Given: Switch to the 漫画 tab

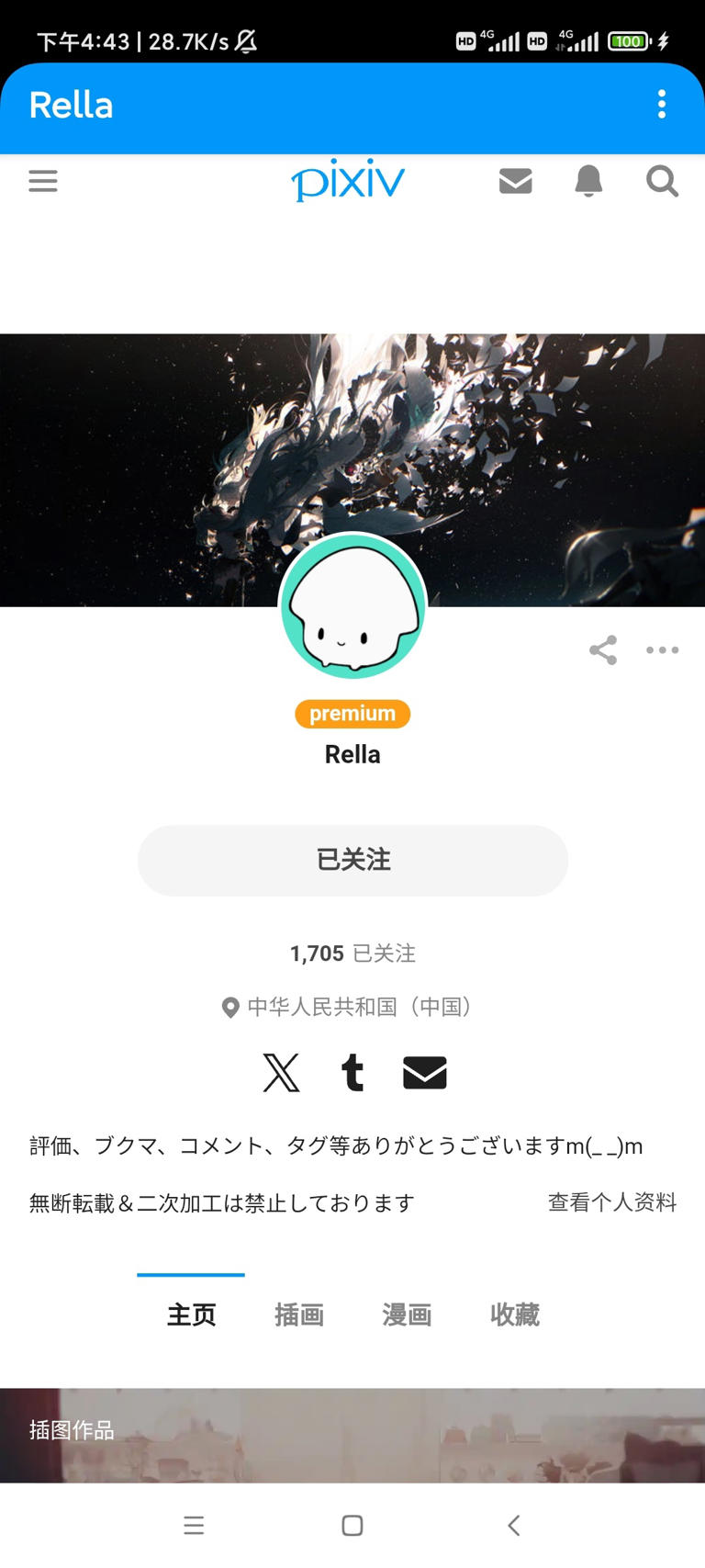Looking at the screenshot, I should [407, 1314].
